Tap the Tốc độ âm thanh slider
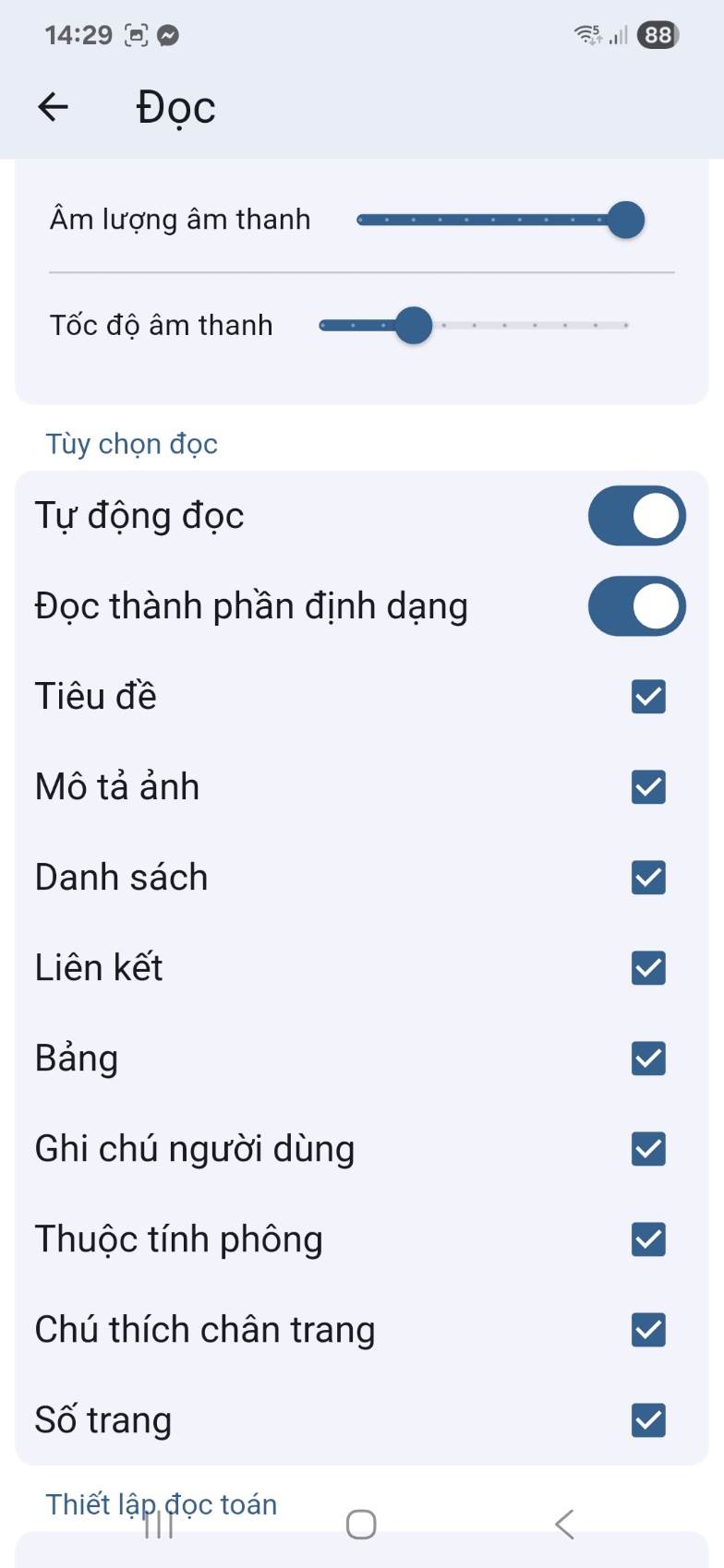724x1568 pixels. (x=473, y=325)
